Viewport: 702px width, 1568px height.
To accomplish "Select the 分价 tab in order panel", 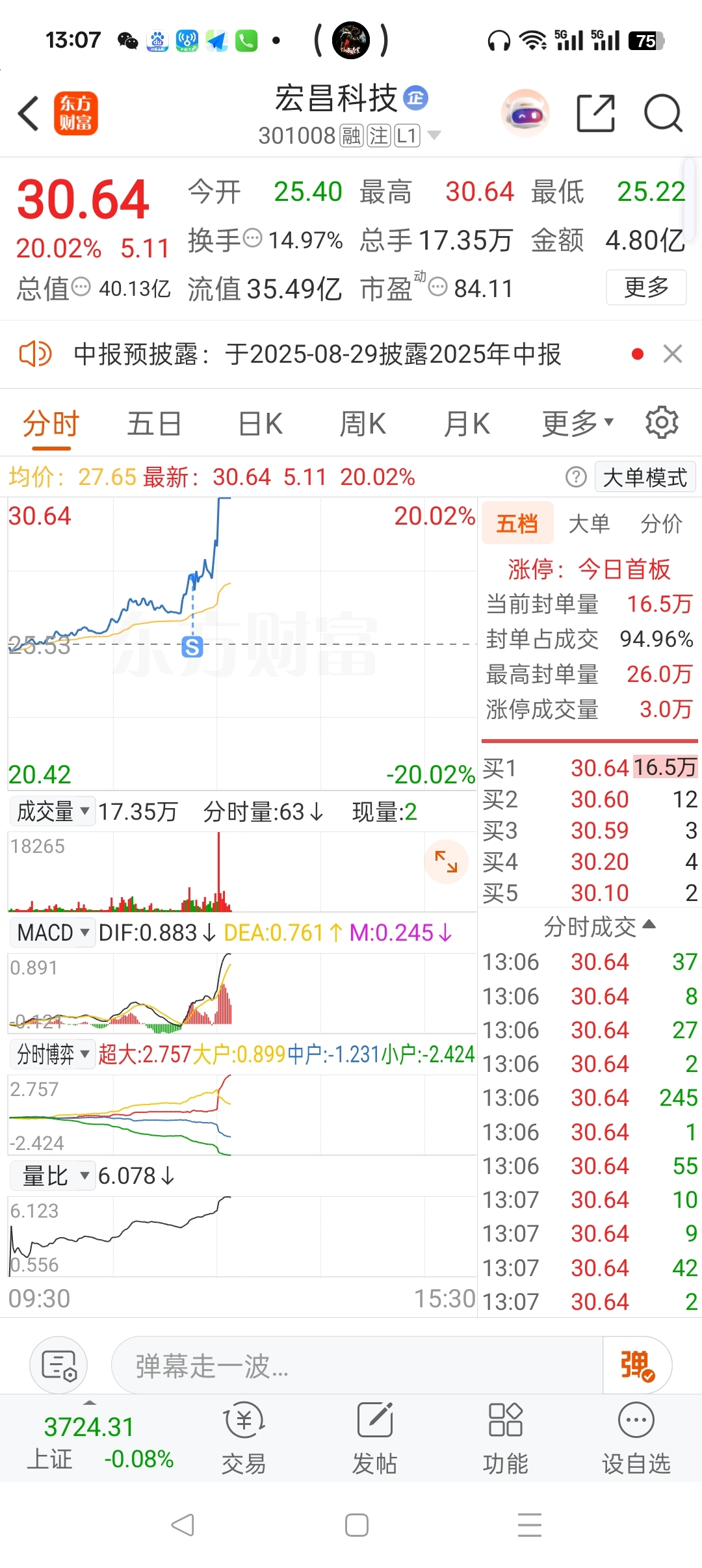I will coord(661,523).
